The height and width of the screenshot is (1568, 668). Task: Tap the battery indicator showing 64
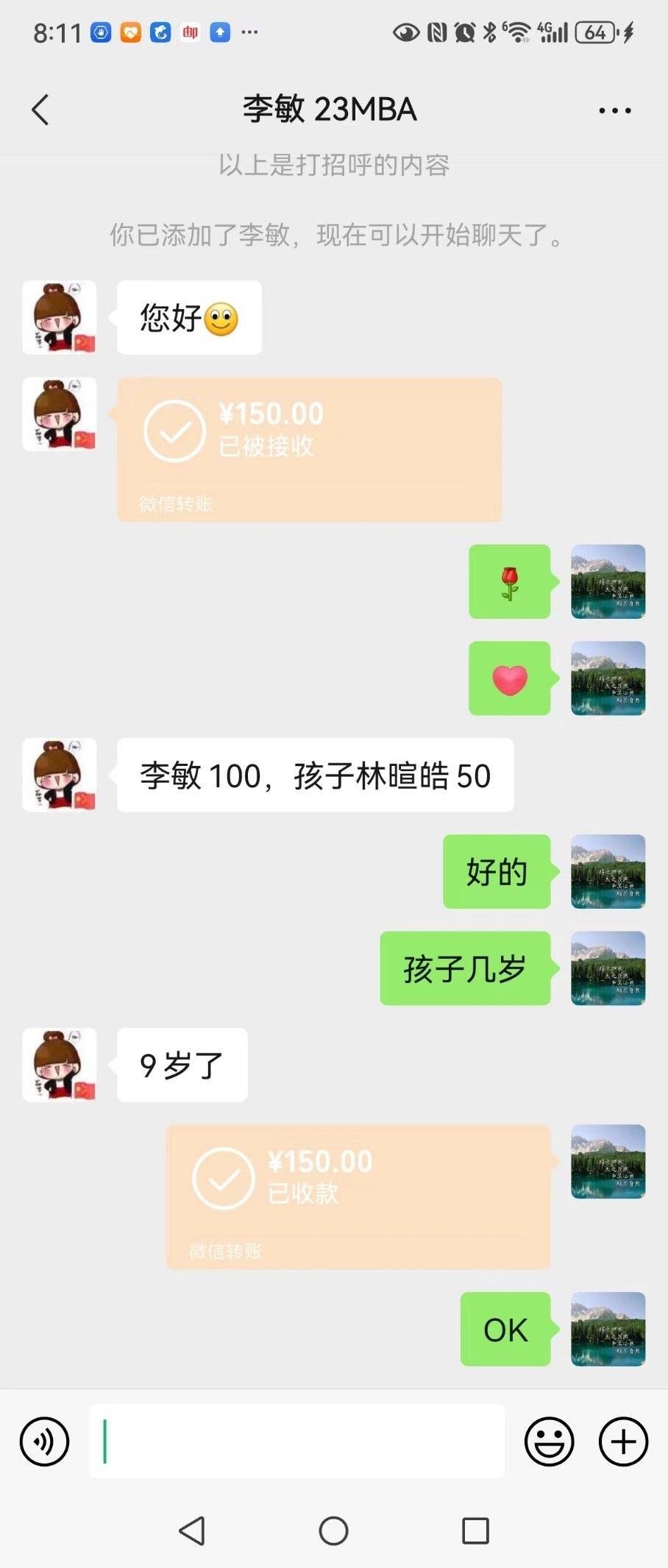593,32
